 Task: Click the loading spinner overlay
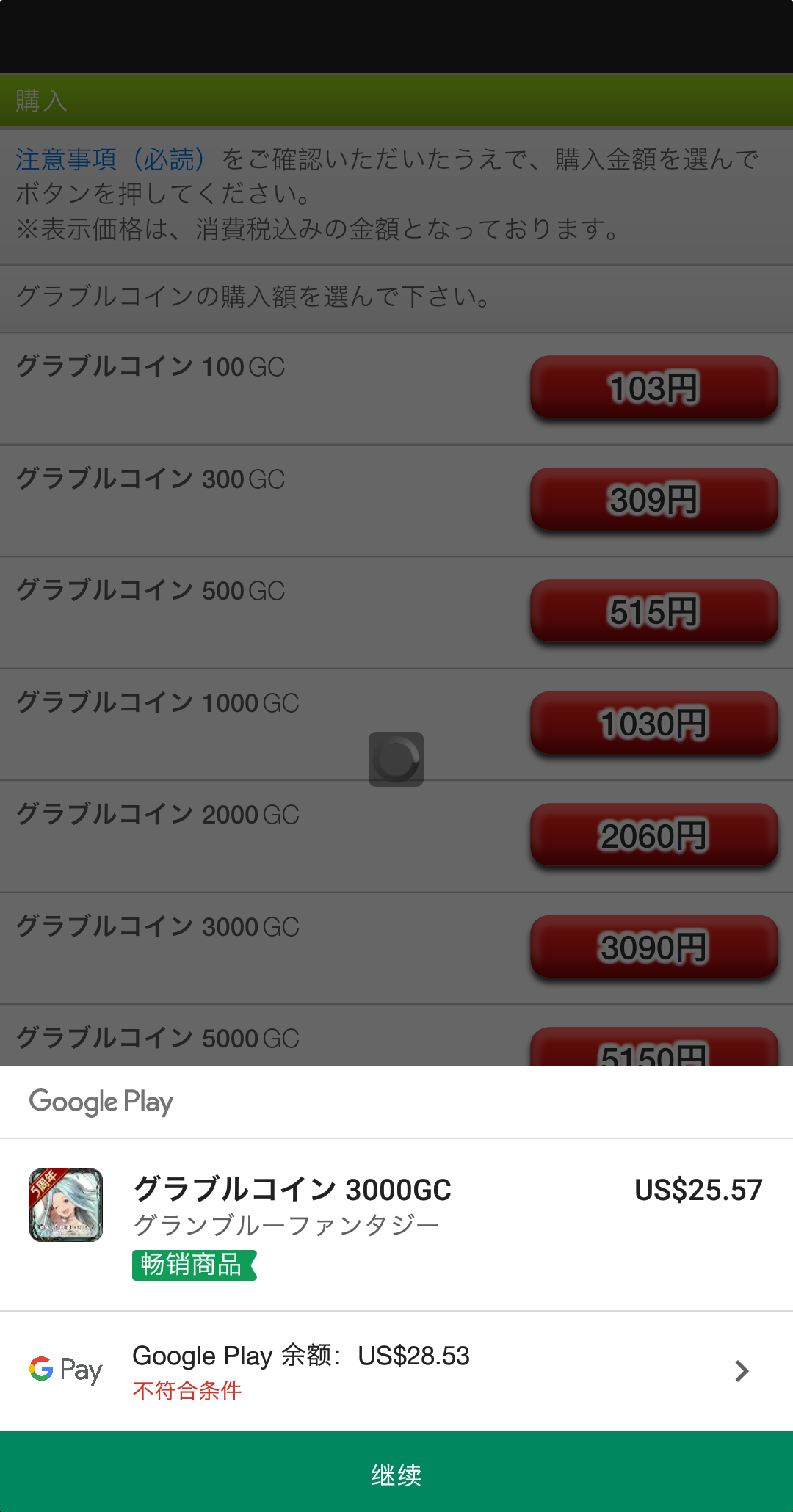pyautogui.click(x=396, y=757)
